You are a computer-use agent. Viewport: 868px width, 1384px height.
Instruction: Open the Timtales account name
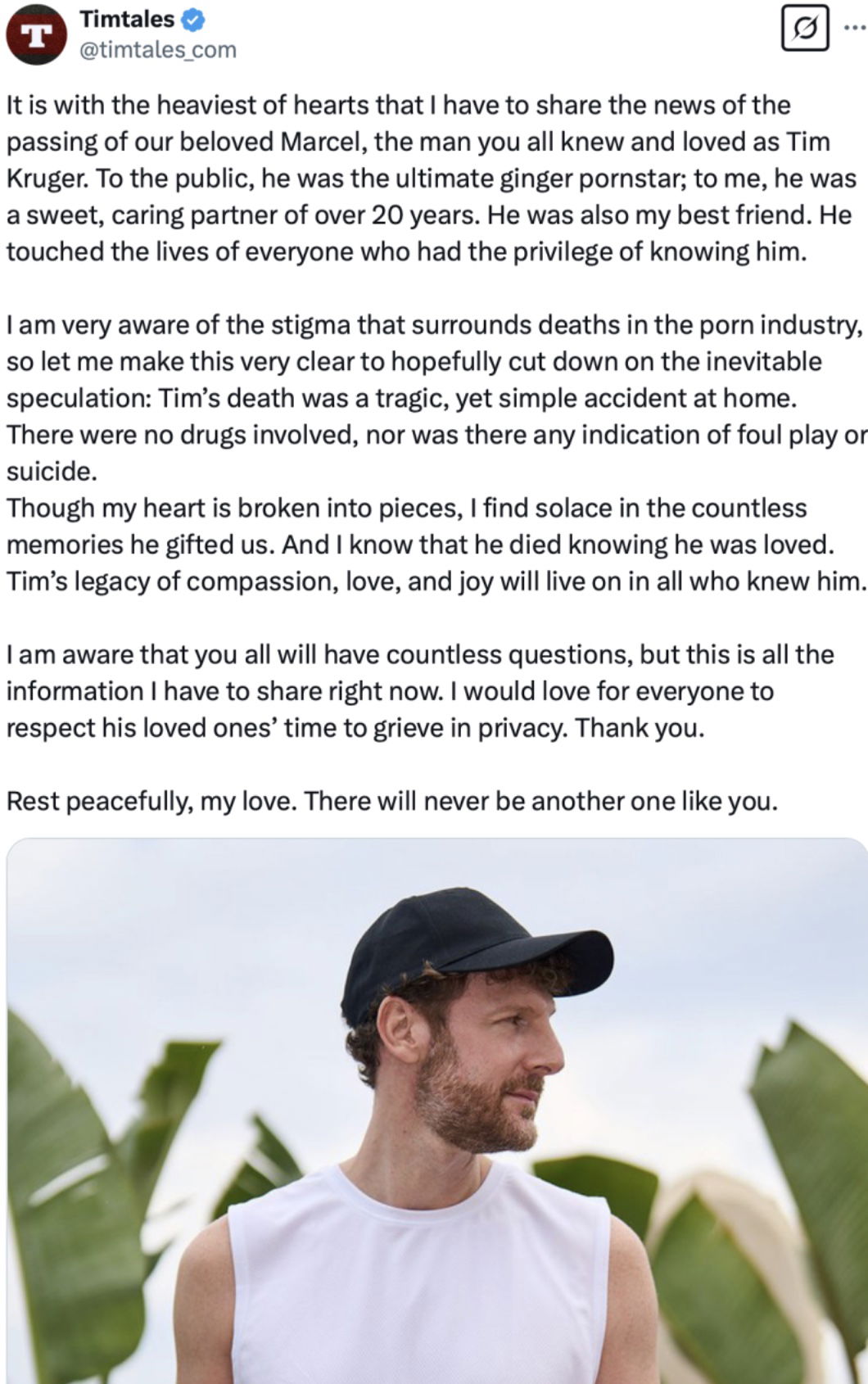127,20
